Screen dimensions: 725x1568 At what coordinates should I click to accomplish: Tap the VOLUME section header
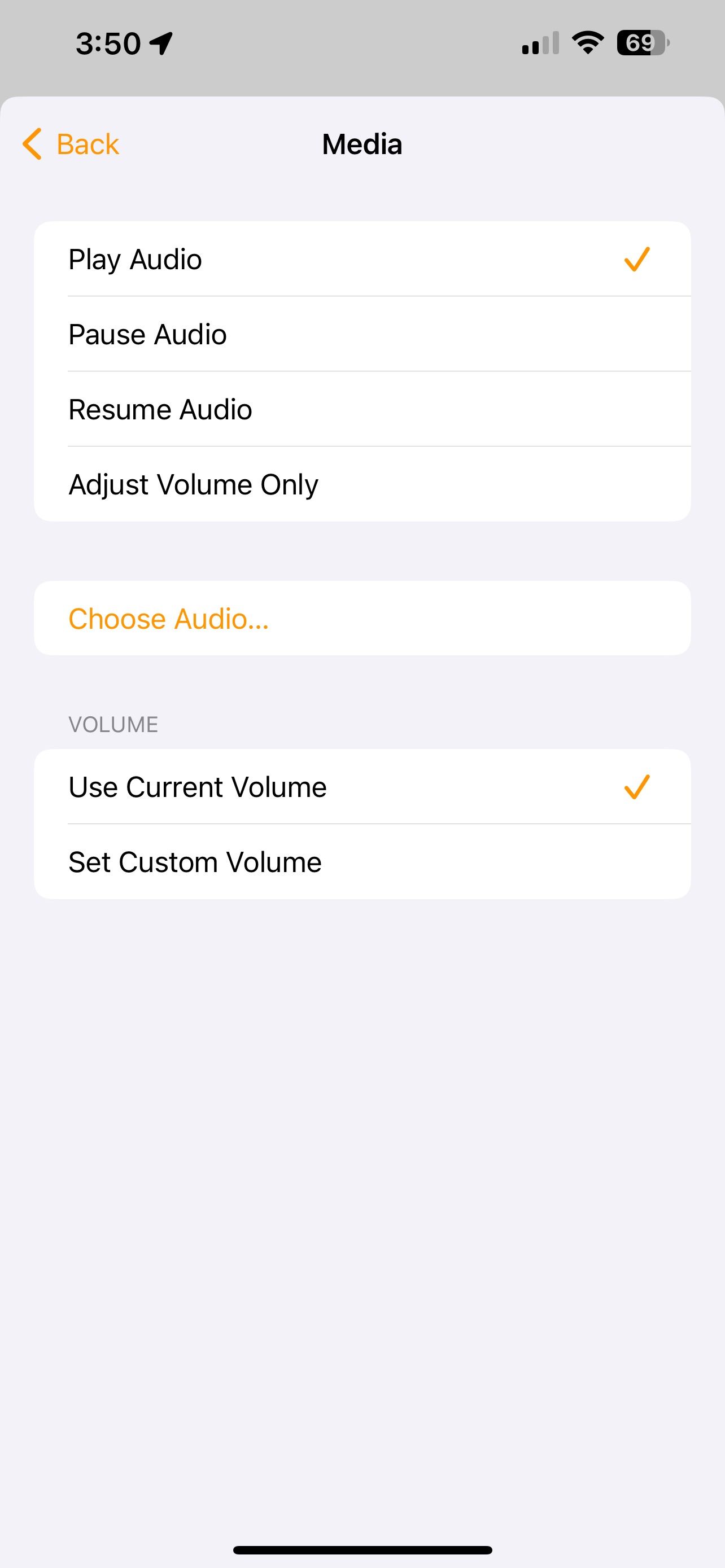point(113,724)
